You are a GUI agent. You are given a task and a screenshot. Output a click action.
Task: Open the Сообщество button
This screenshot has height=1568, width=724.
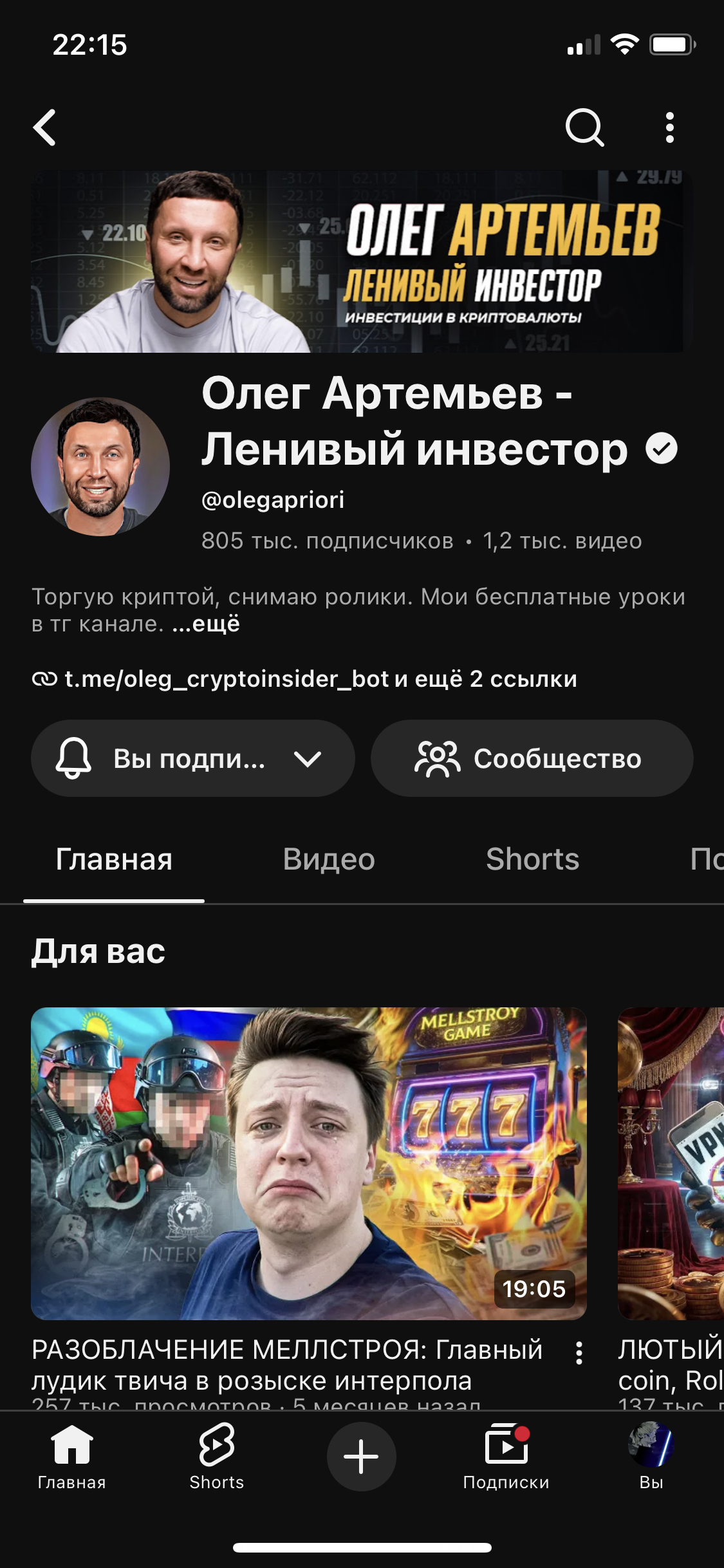(x=532, y=758)
